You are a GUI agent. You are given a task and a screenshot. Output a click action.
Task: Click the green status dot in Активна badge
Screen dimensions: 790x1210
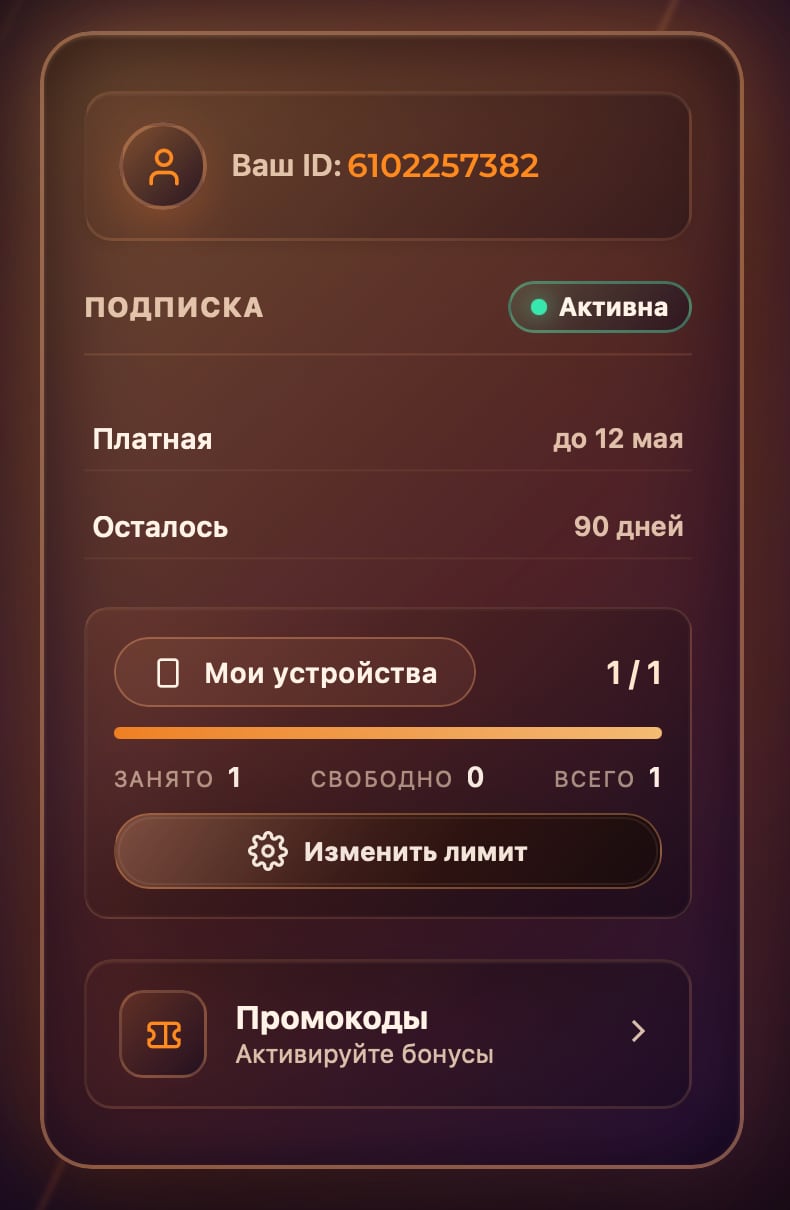click(540, 307)
